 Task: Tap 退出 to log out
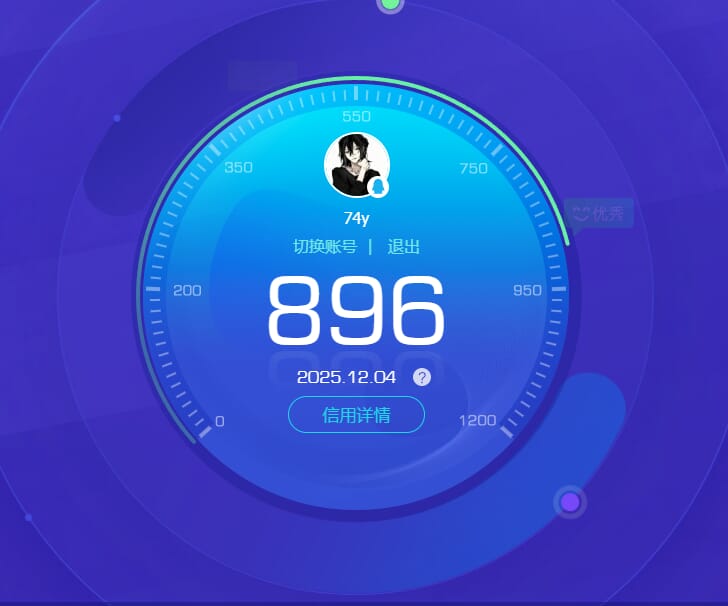[x=404, y=247]
